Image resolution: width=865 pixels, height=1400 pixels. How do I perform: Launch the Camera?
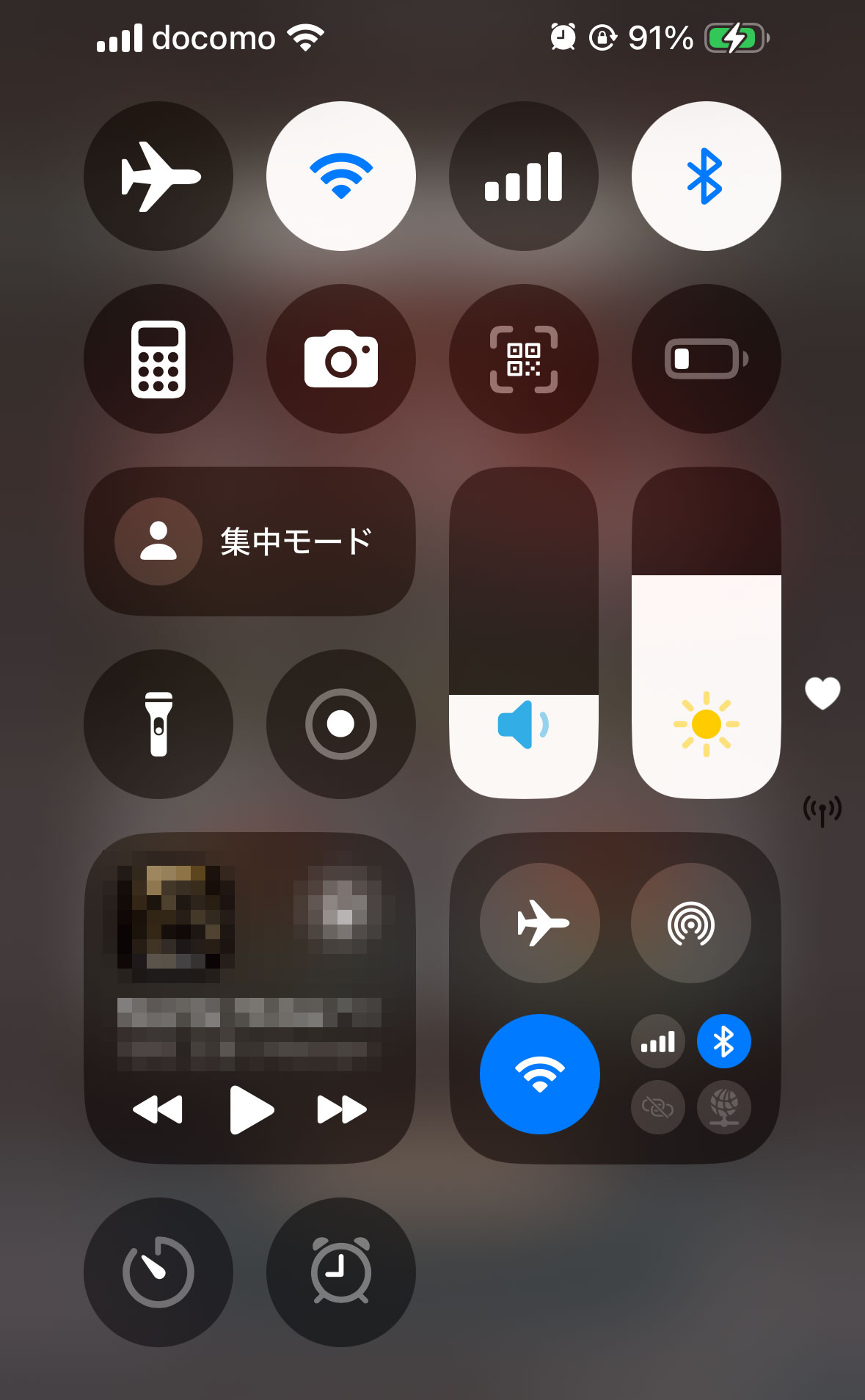341,359
